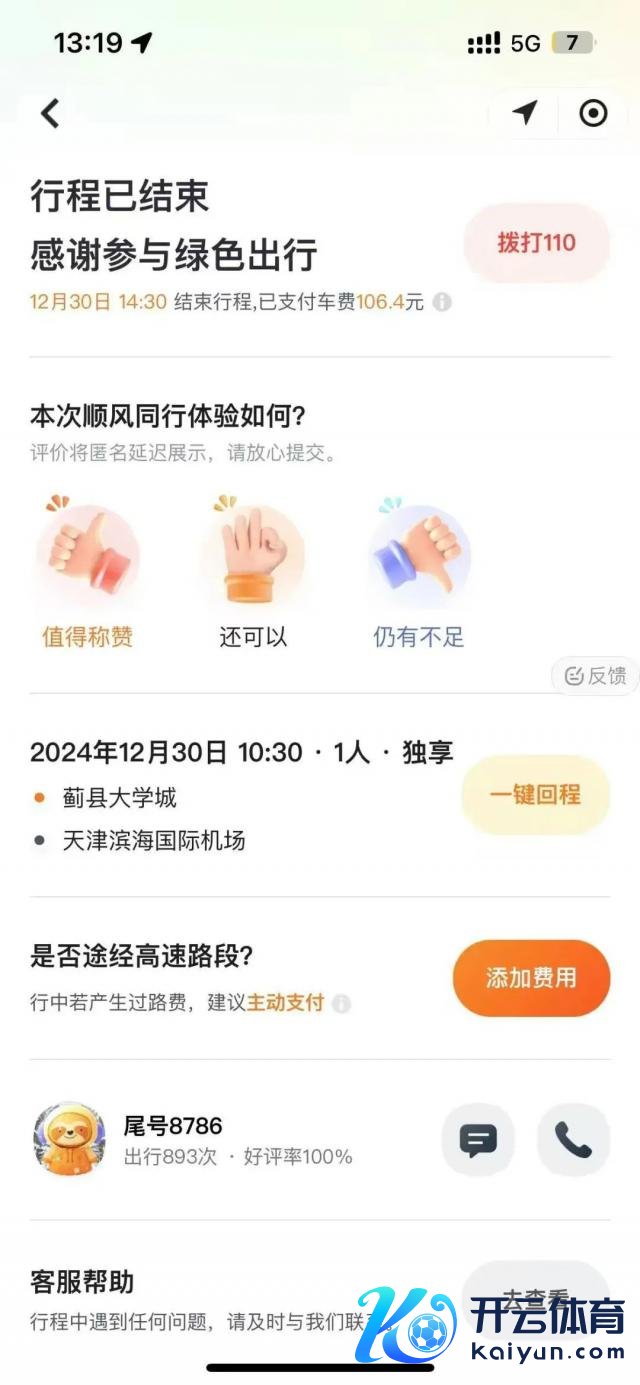Tap the location arrow icon

[x=525, y=113]
